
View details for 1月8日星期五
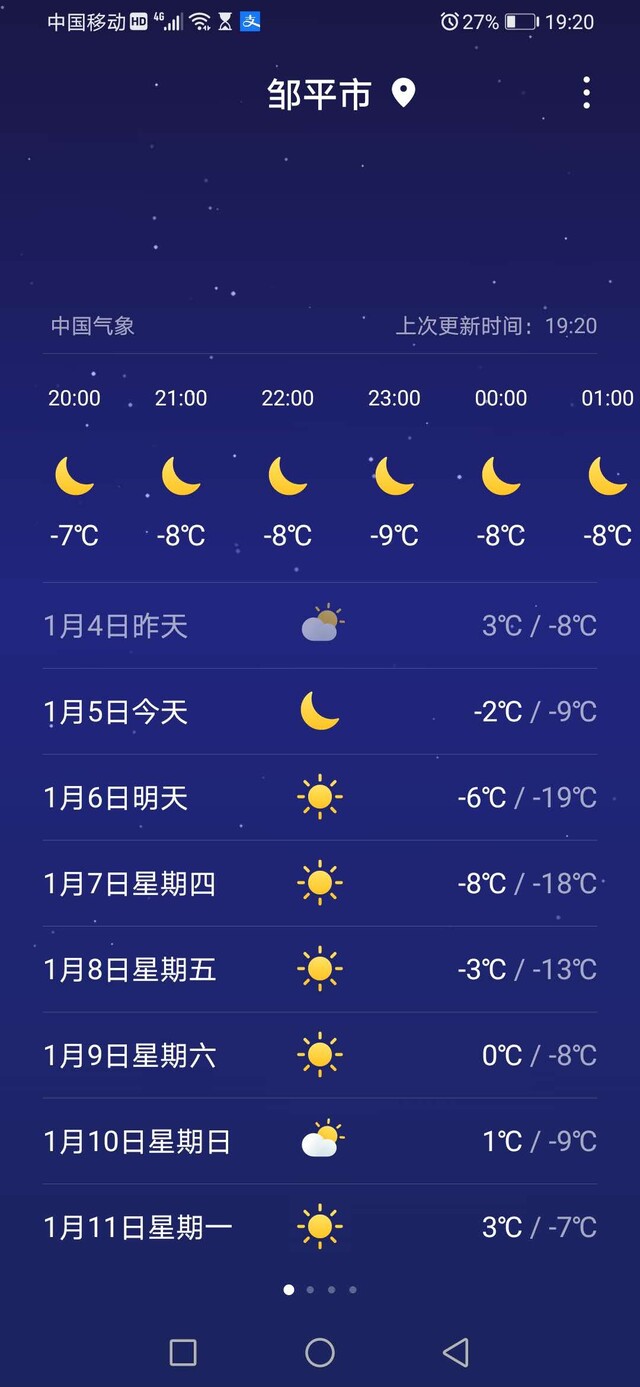(320, 970)
